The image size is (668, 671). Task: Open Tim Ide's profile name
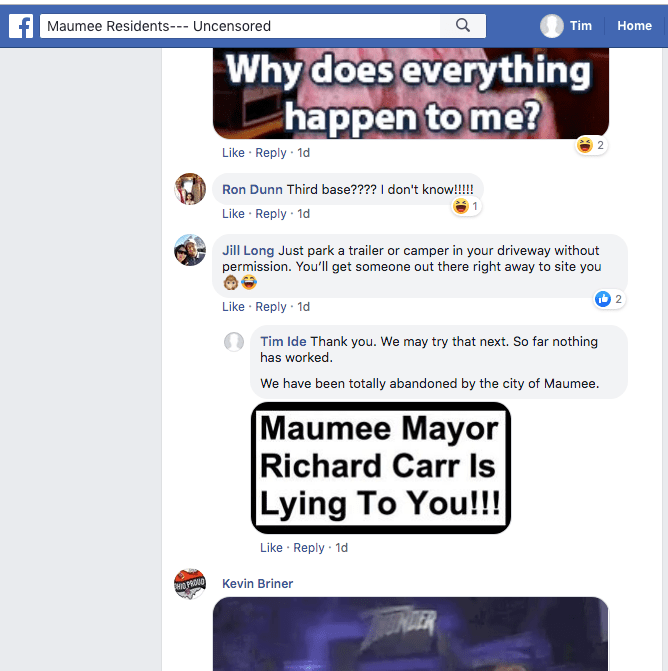pyautogui.click(x=283, y=342)
